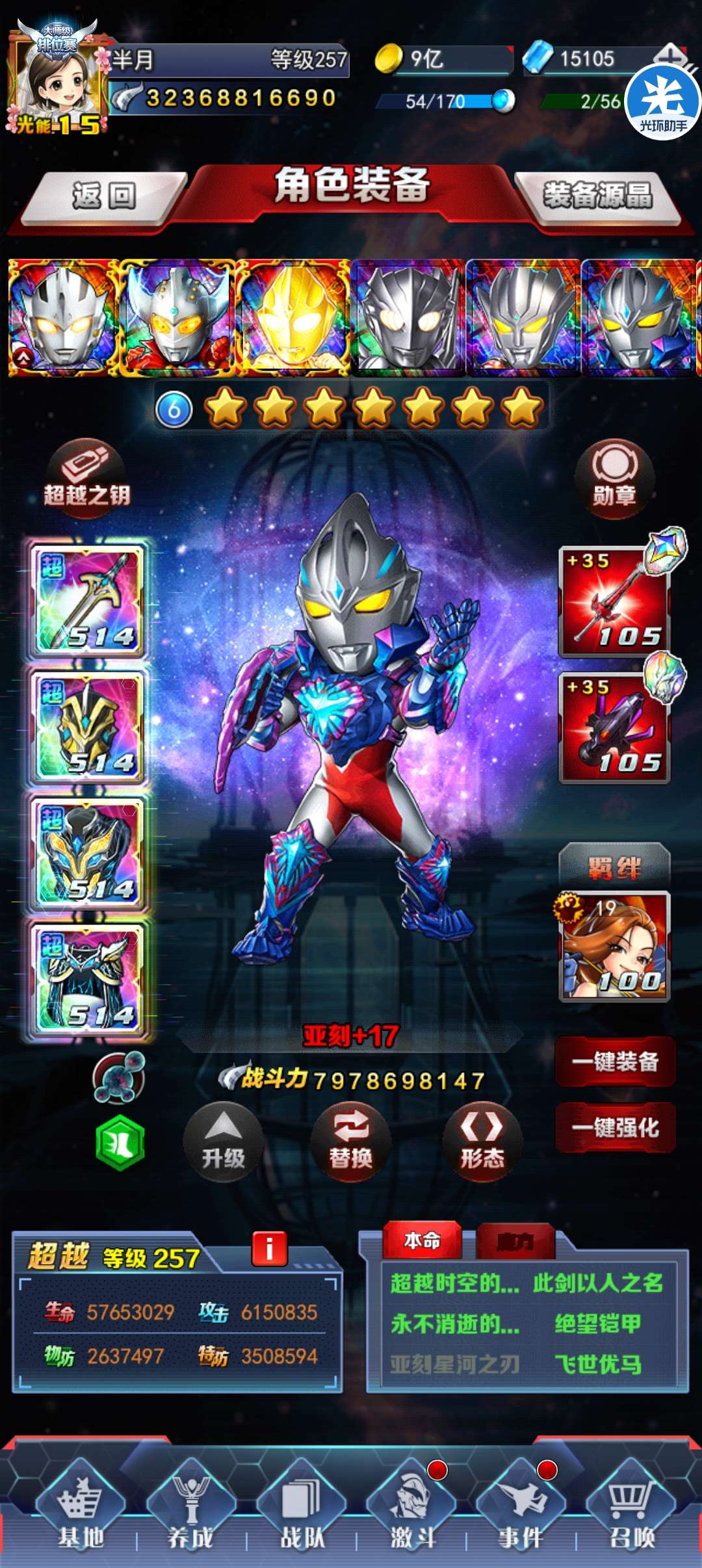Select the golden Ultraman character portrait

[293, 317]
